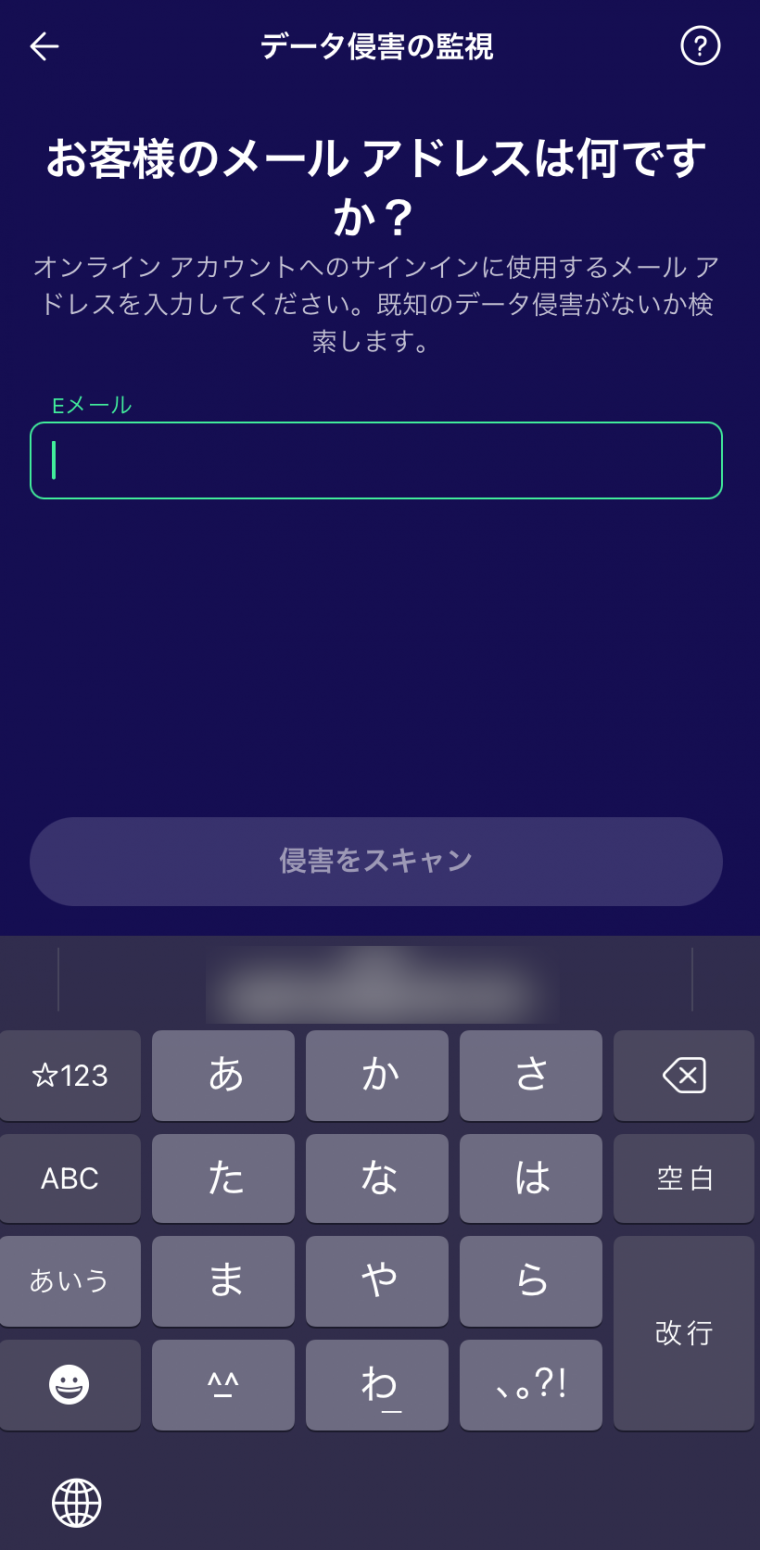Tap the は kana key
This screenshot has height=1550, width=760.
point(531,1178)
